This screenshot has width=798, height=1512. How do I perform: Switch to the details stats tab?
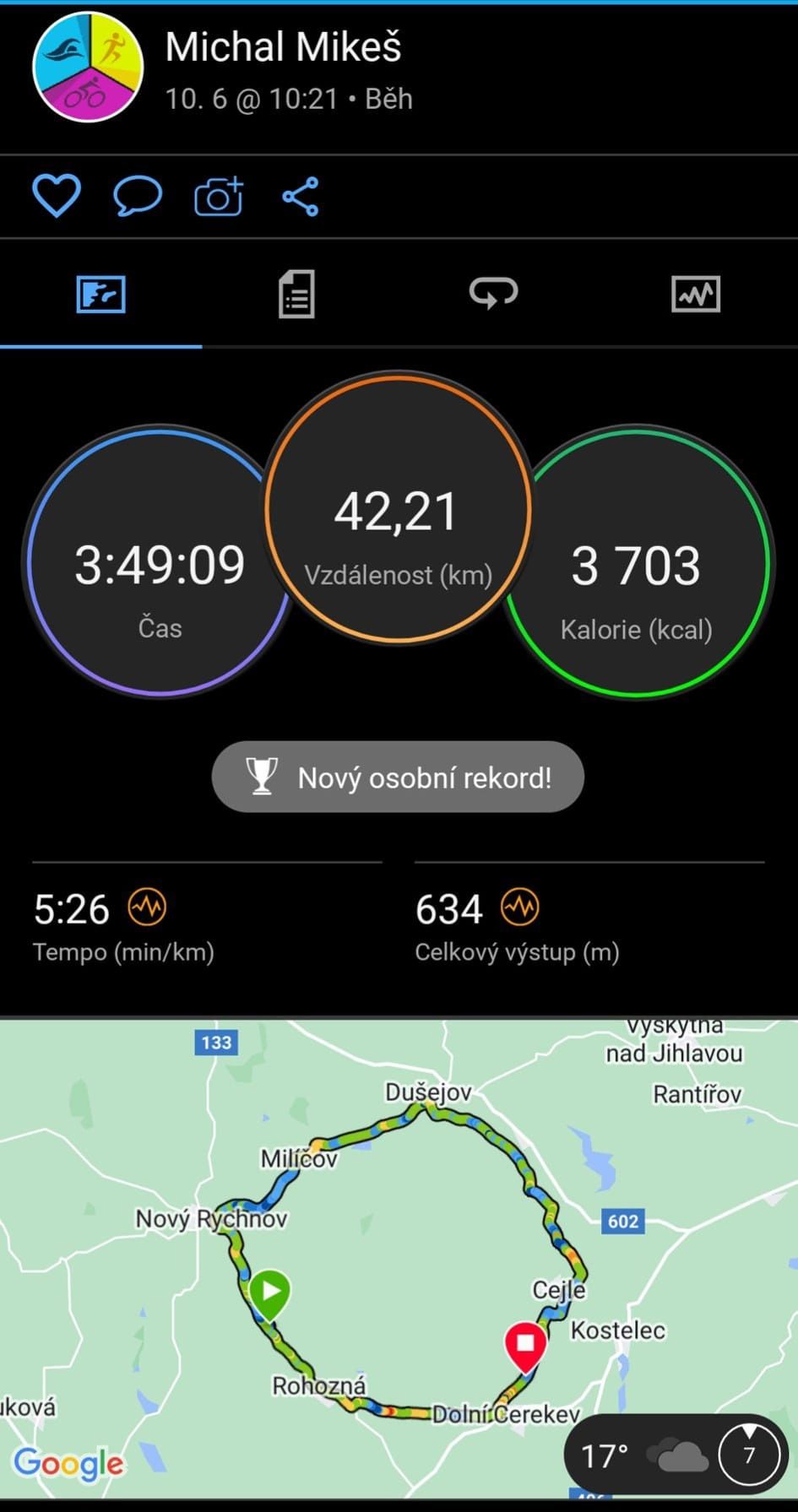pos(296,294)
